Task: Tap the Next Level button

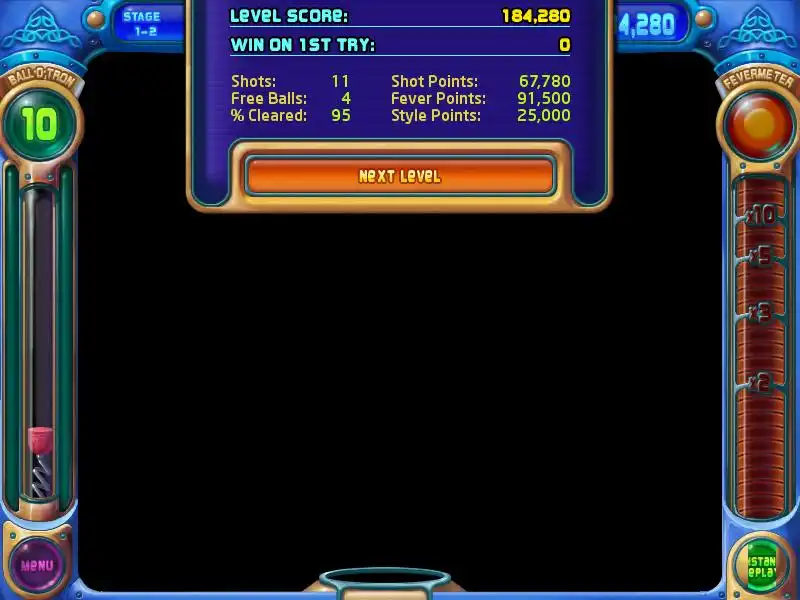Action: [399, 176]
